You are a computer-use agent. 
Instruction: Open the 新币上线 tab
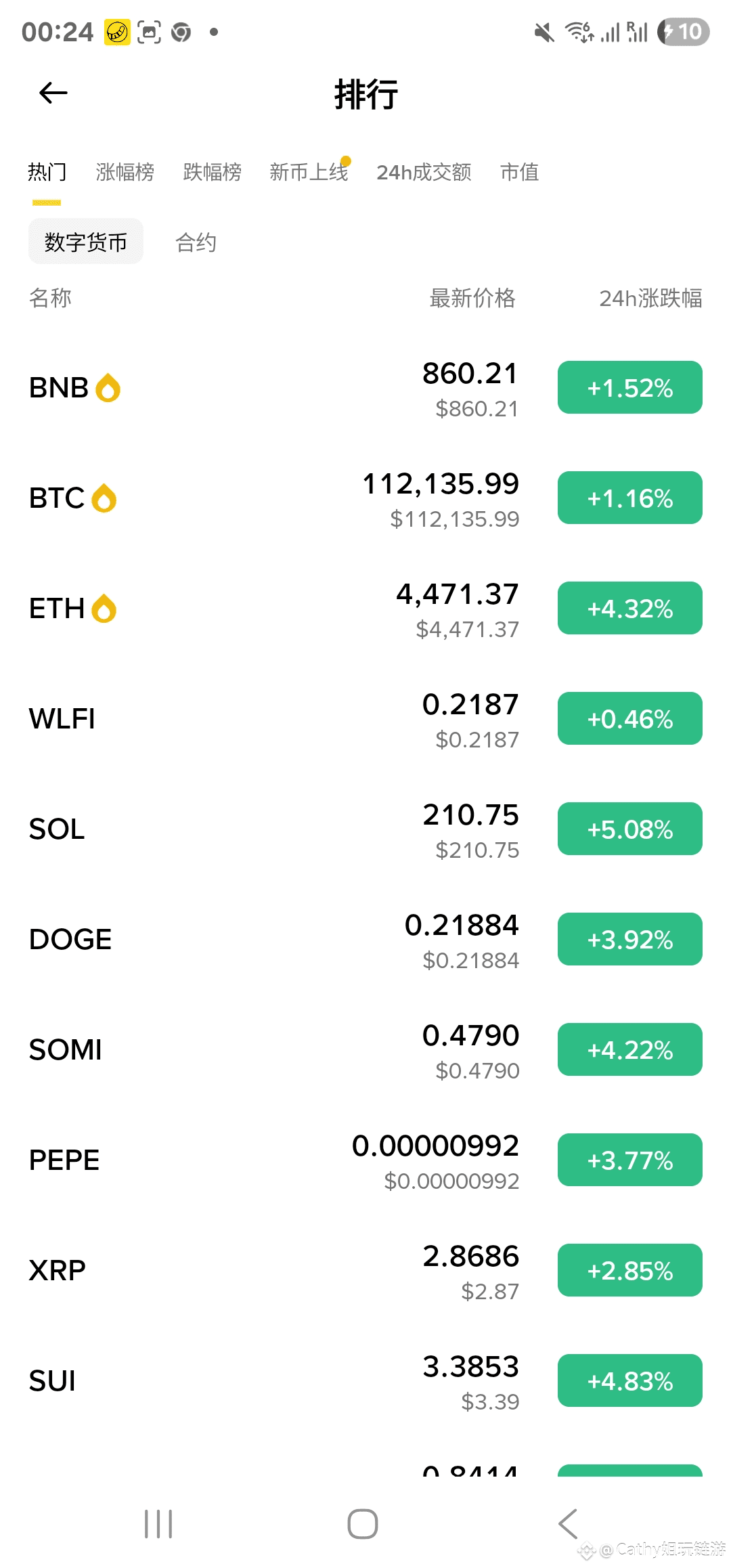pos(309,173)
